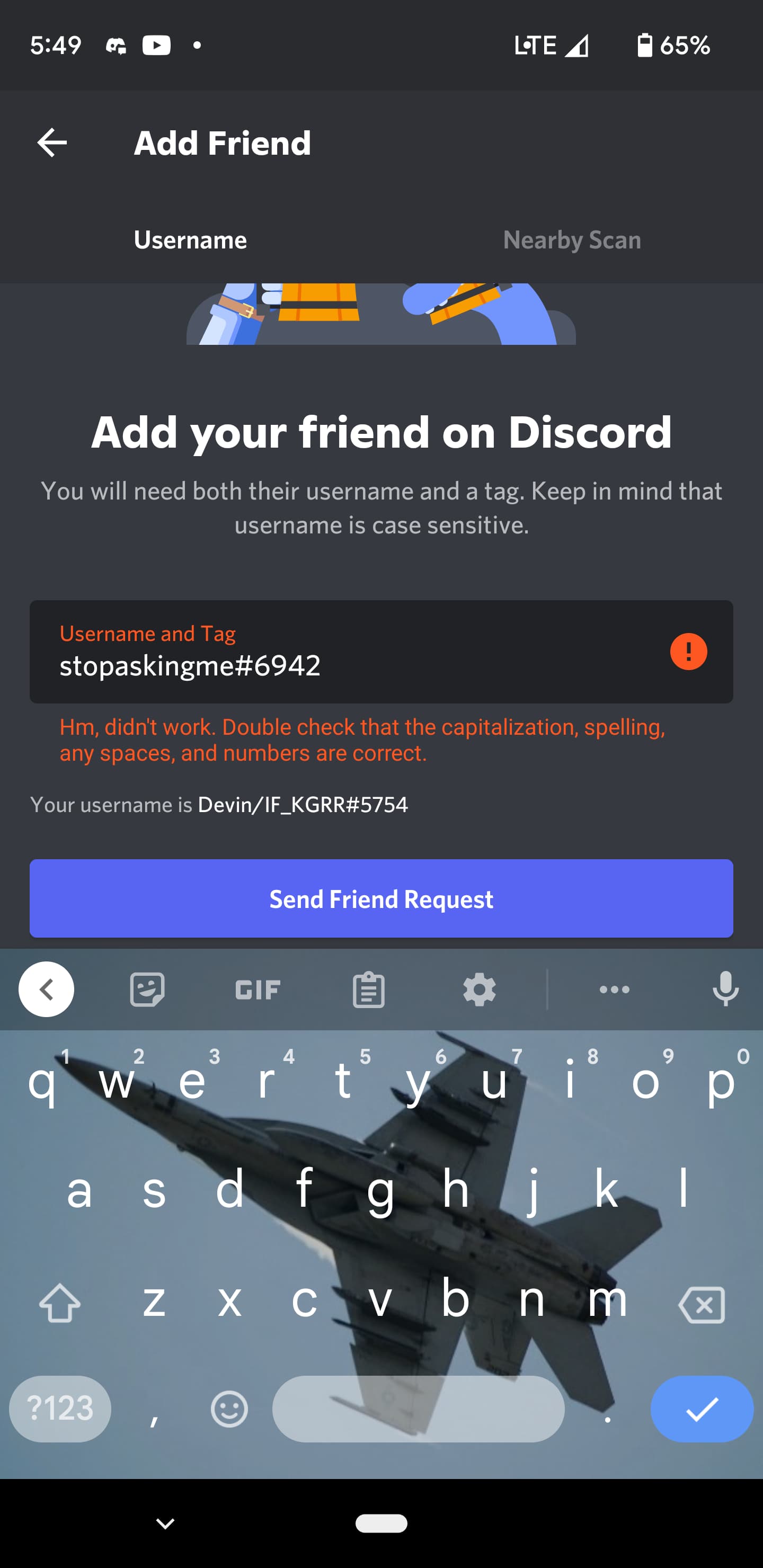
Task: Tap the Username and Tag field
Action: tap(381, 652)
